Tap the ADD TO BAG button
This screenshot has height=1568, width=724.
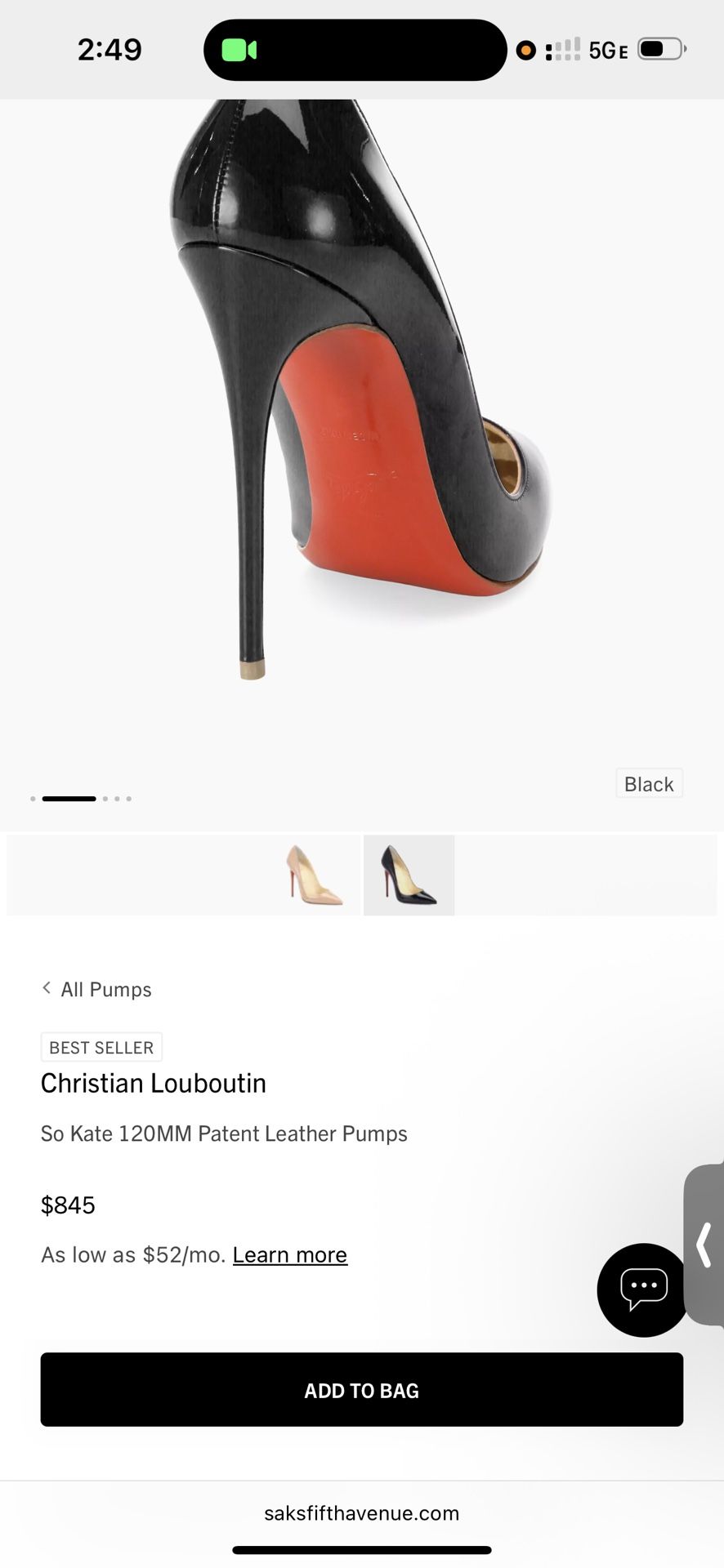(362, 1390)
